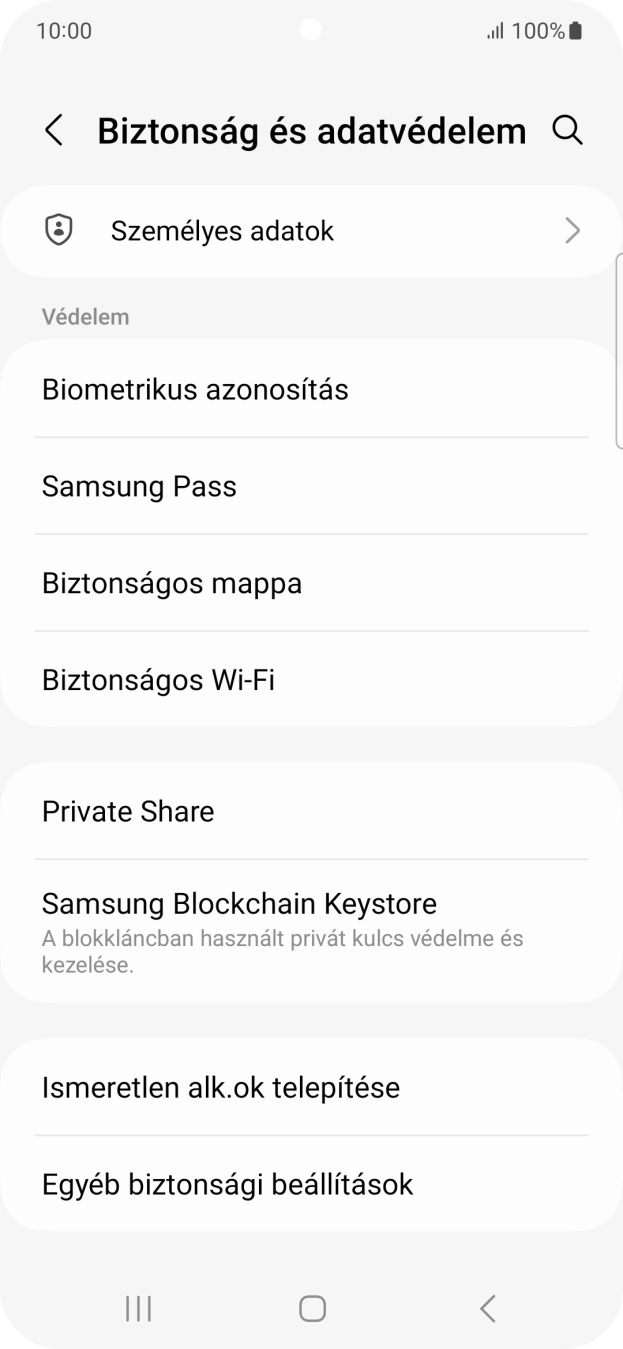Open Samsung Blockchain Keystore

click(310, 931)
